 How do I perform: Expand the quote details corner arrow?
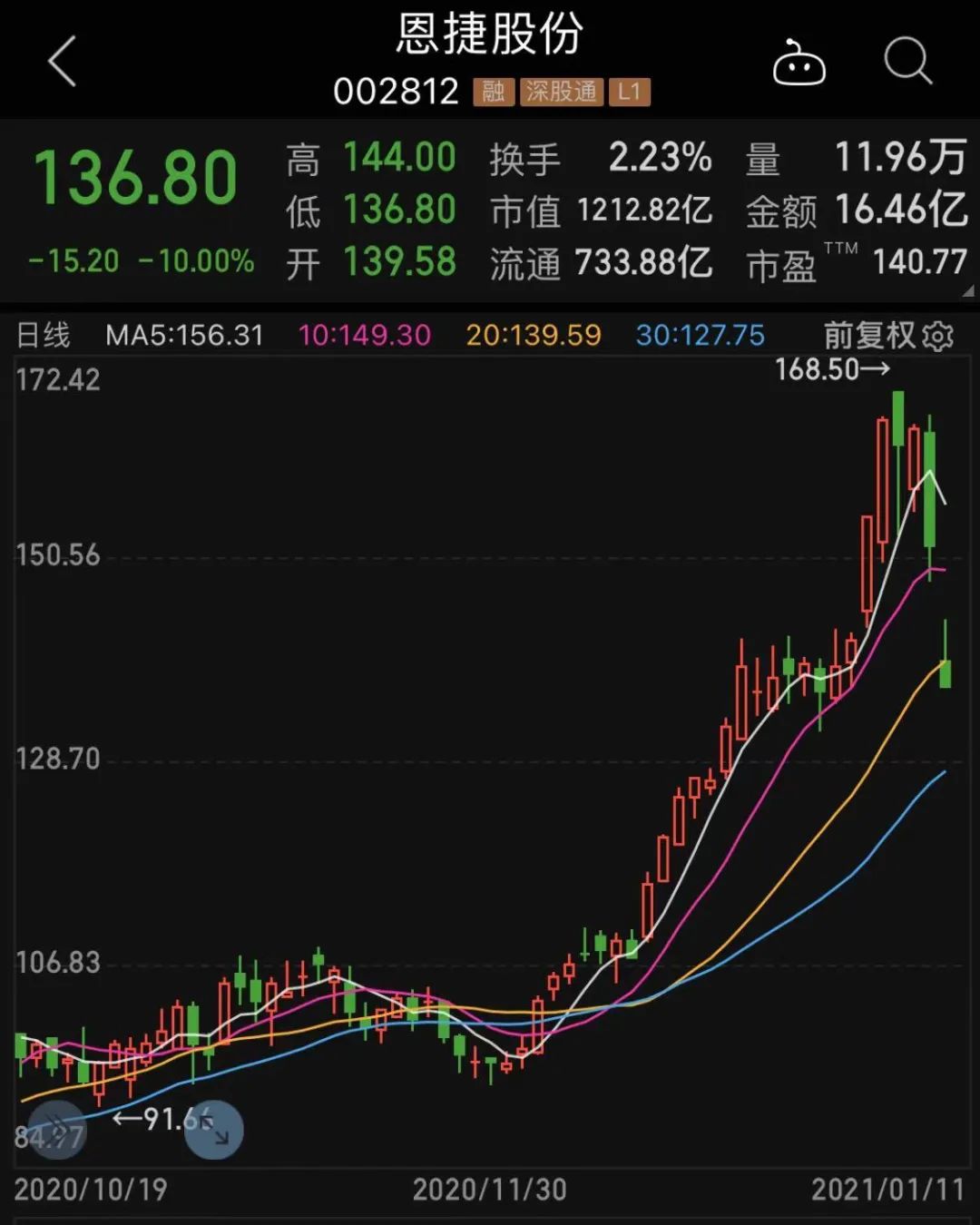click(x=967, y=291)
